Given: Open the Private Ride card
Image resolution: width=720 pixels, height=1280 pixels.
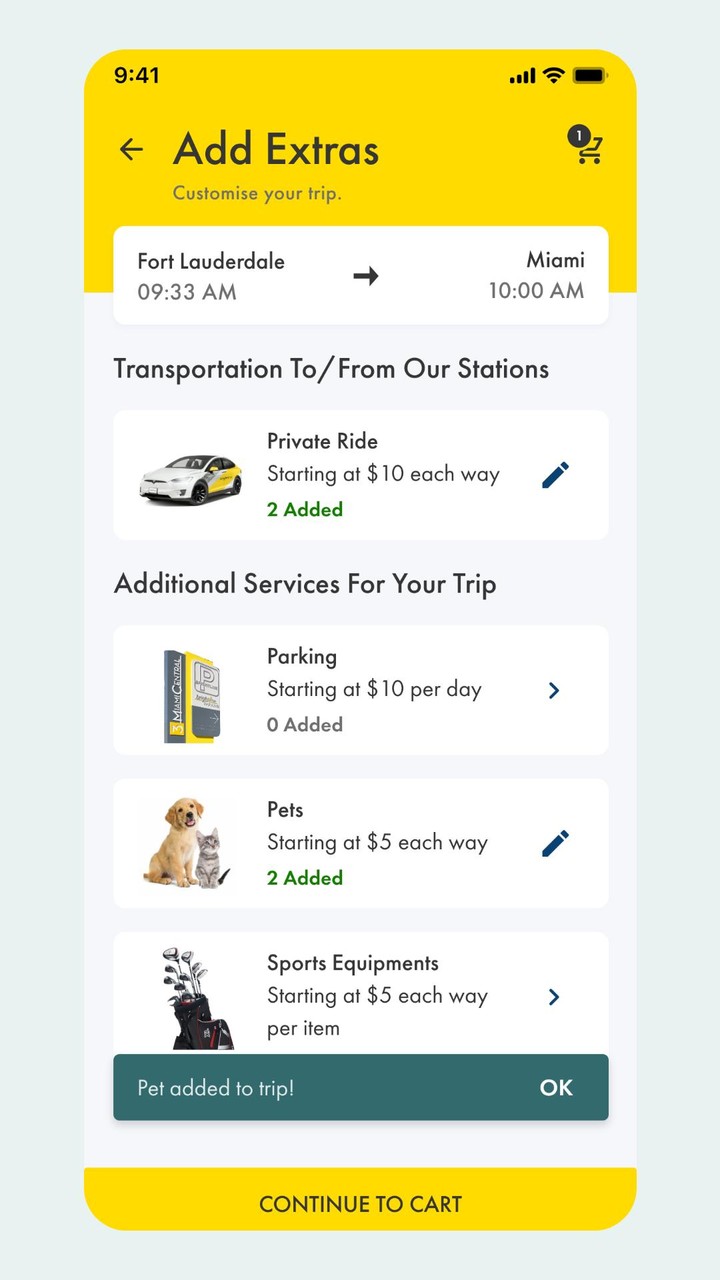Looking at the screenshot, I should 360,475.
